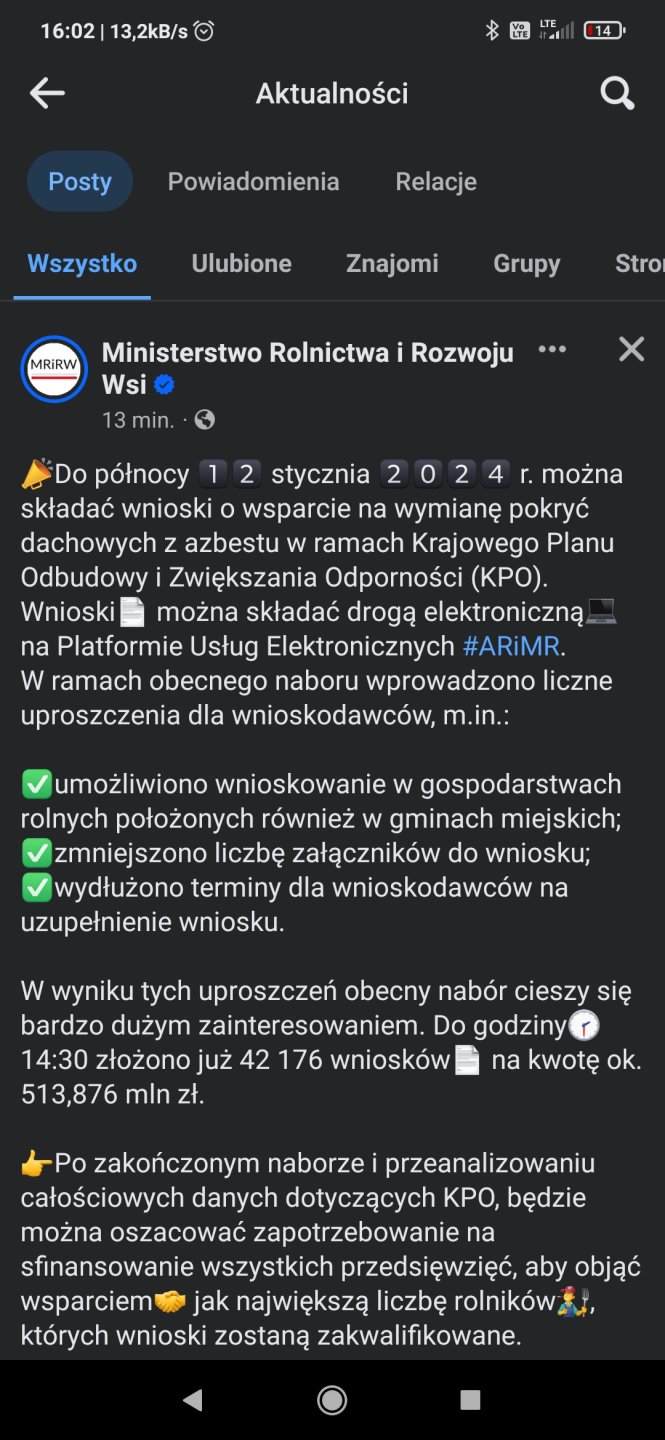Open the #ARiMR hashtag
The height and width of the screenshot is (1440, 665).
point(513,646)
